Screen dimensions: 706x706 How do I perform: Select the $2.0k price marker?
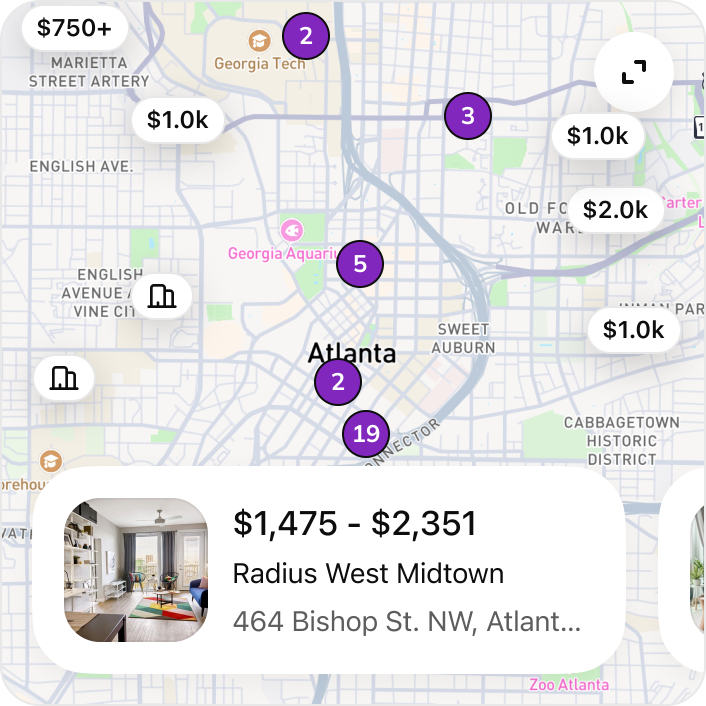tap(616, 210)
